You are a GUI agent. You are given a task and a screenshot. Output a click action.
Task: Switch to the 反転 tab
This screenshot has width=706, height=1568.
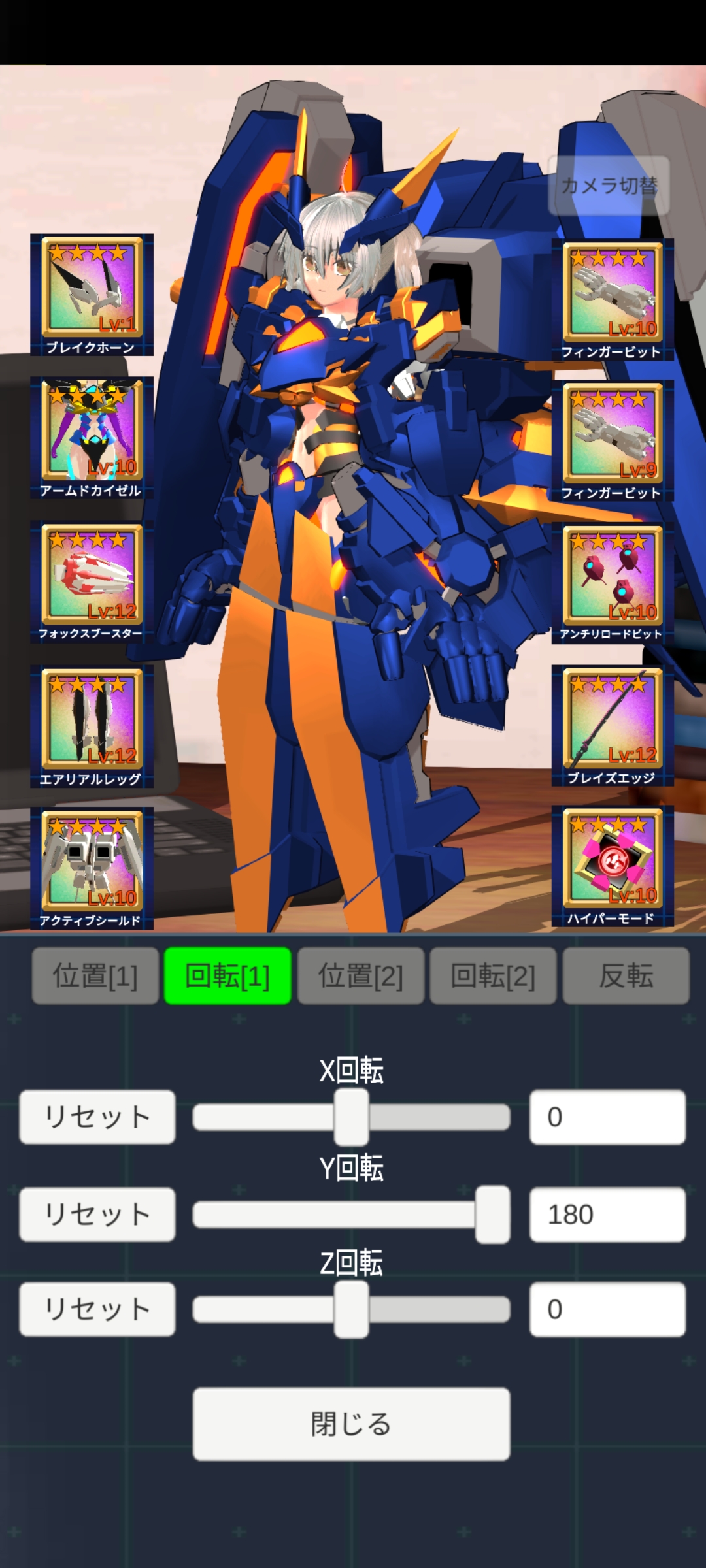pyautogui.click(x=626, y=976)
